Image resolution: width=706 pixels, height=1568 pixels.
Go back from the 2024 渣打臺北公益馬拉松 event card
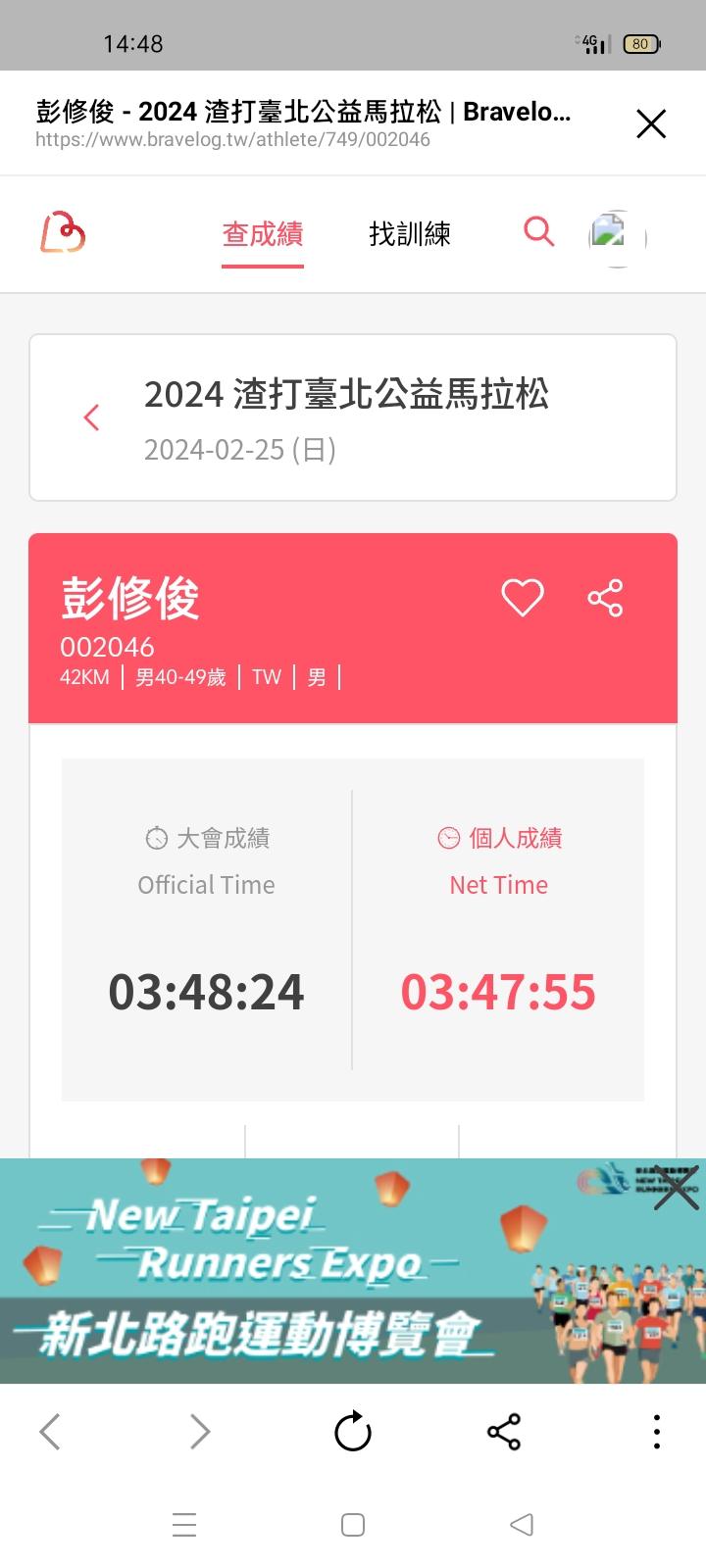(x=92, y=417)
